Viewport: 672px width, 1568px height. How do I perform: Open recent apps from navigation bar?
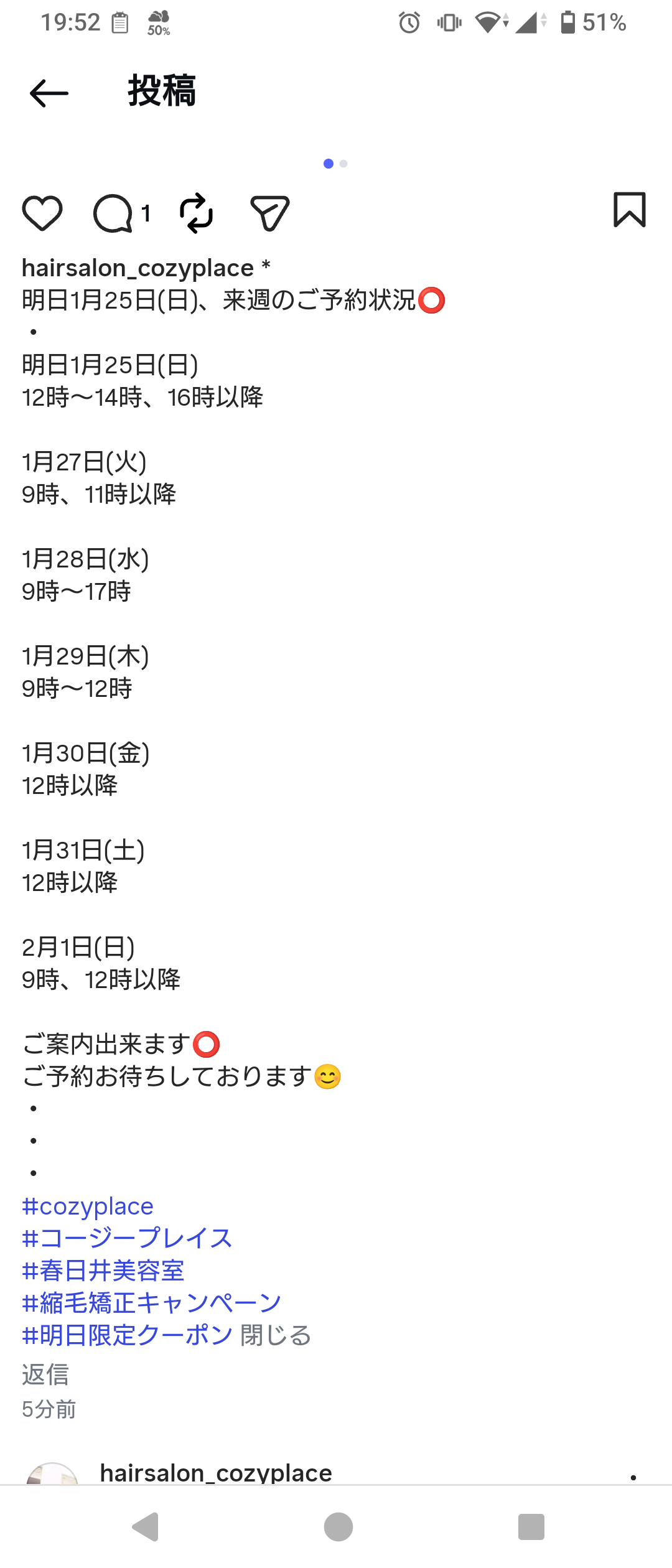click(531, 1526)
